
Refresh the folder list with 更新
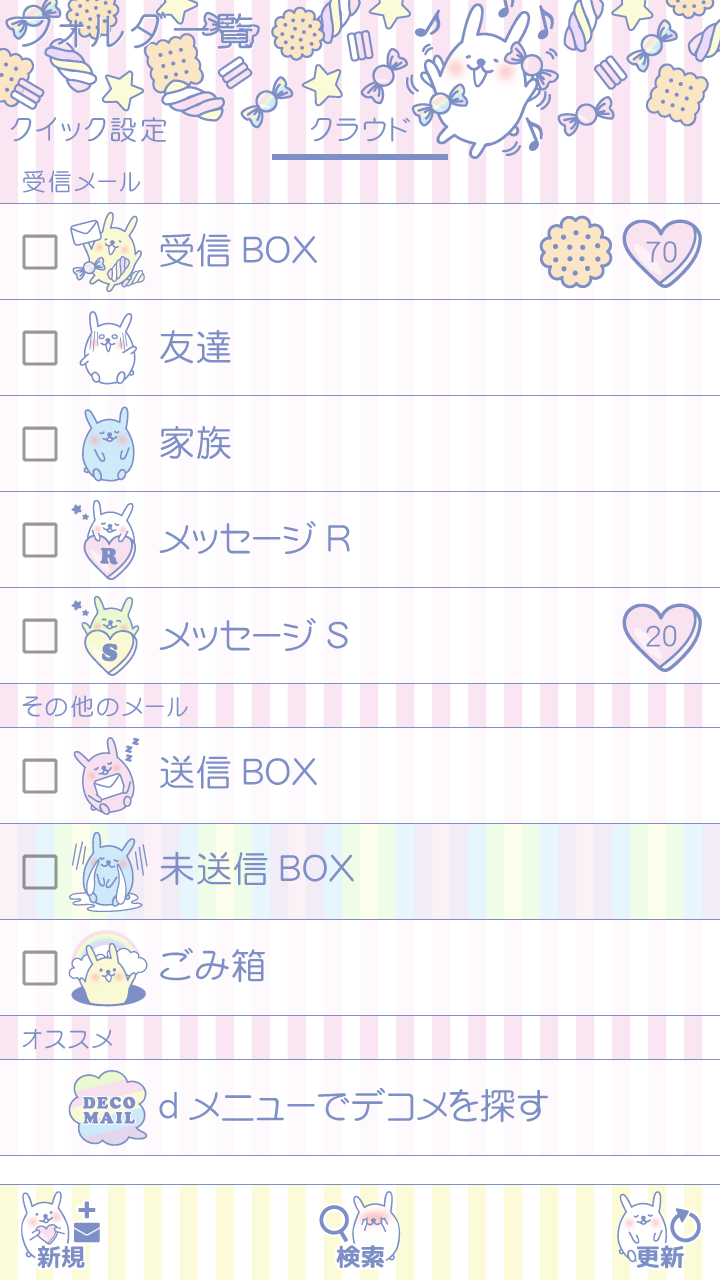coord(659,1232)
